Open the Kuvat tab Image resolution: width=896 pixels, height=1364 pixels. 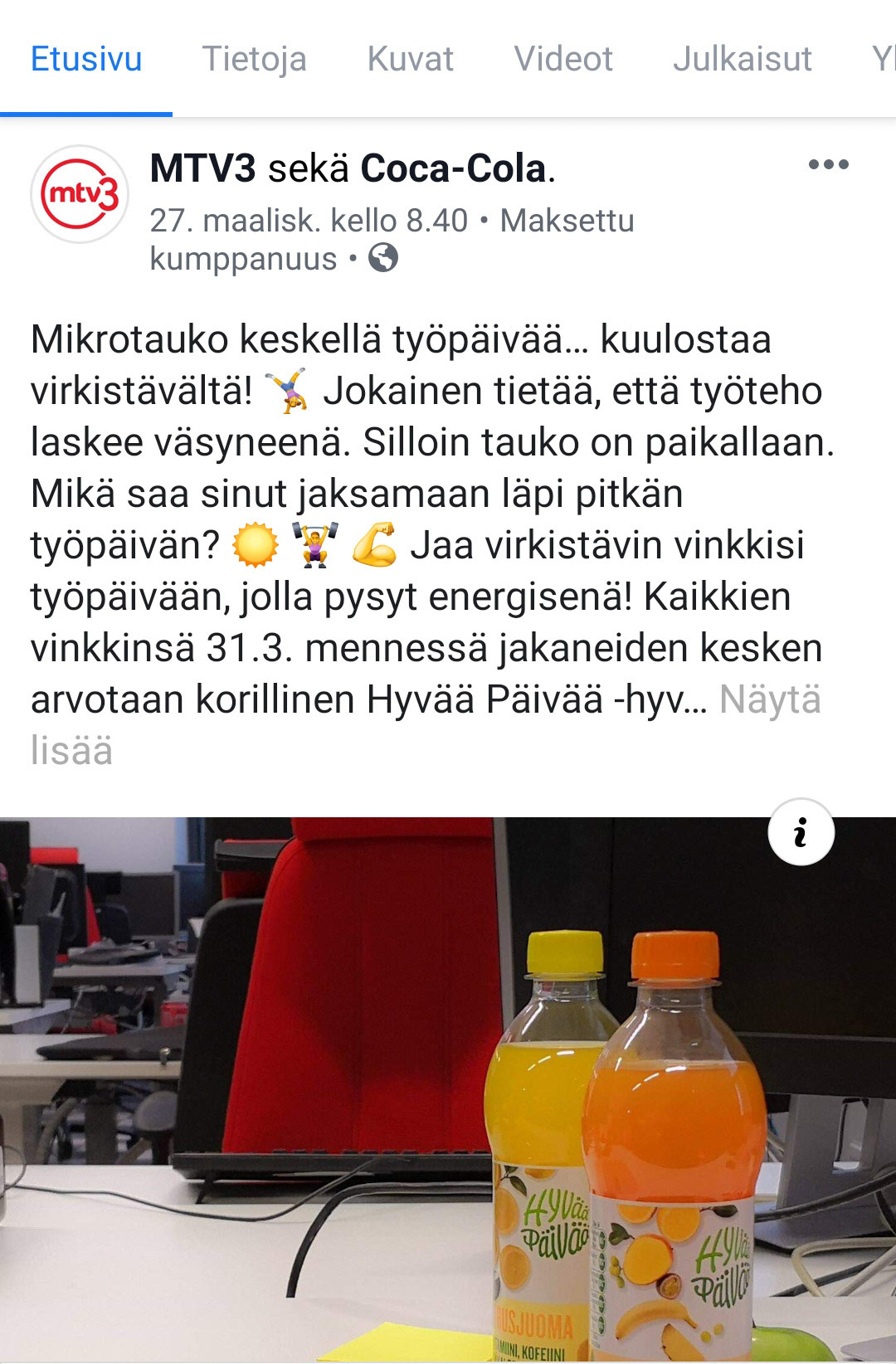(x=410, y=60)
